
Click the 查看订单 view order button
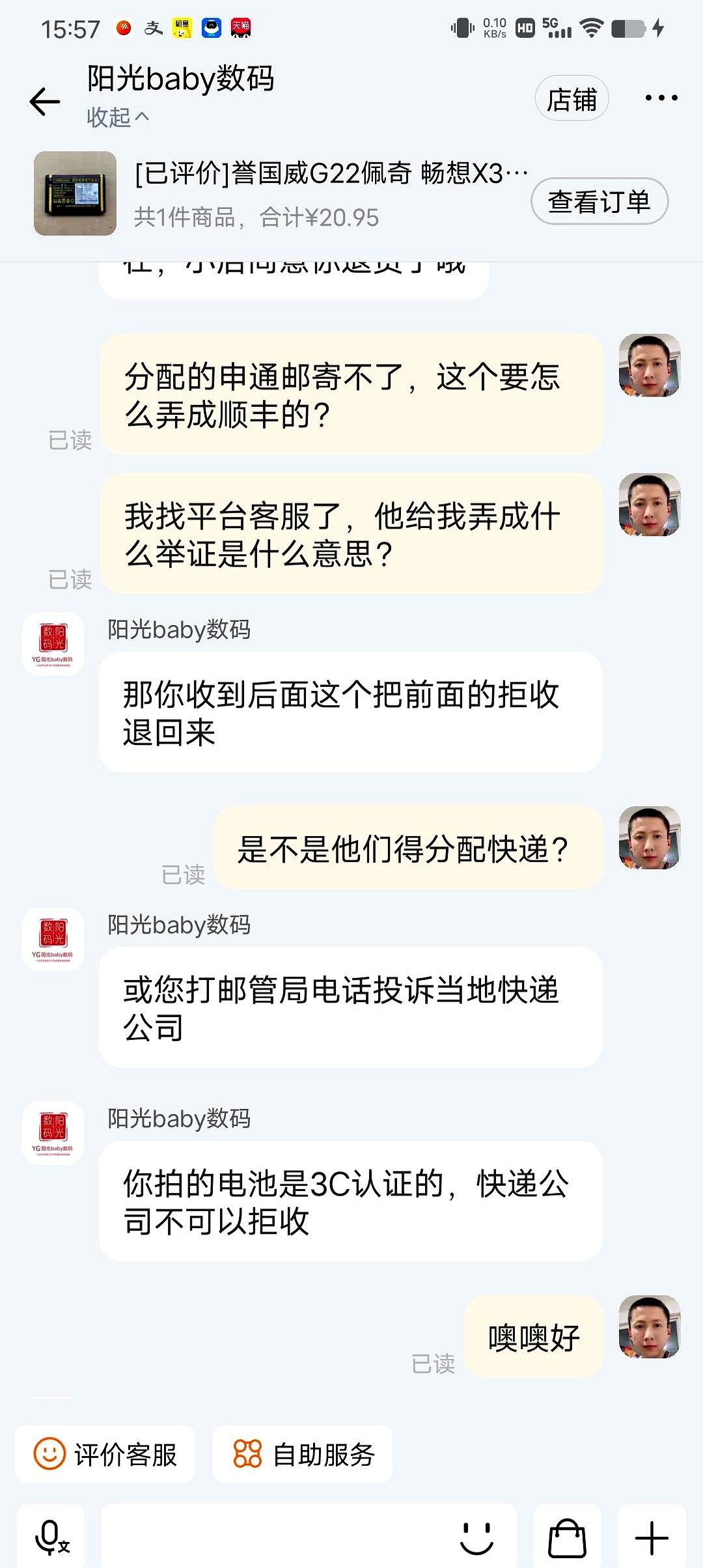[x=599, y=202]
